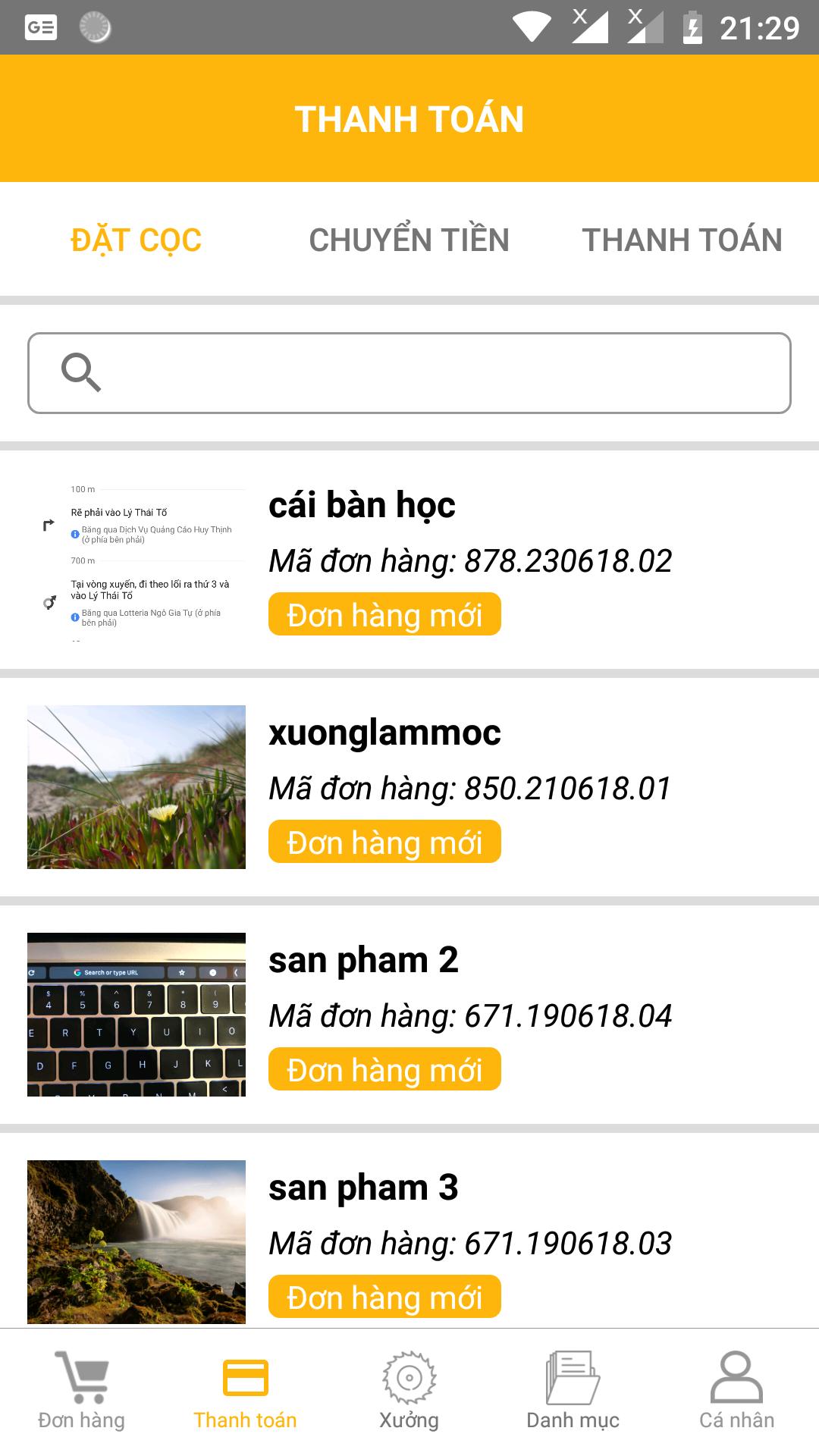The height and width of the screenshot is (1456, 819).
Task: Open the Xưởng bottom tab
Action: coord(409,1392)
